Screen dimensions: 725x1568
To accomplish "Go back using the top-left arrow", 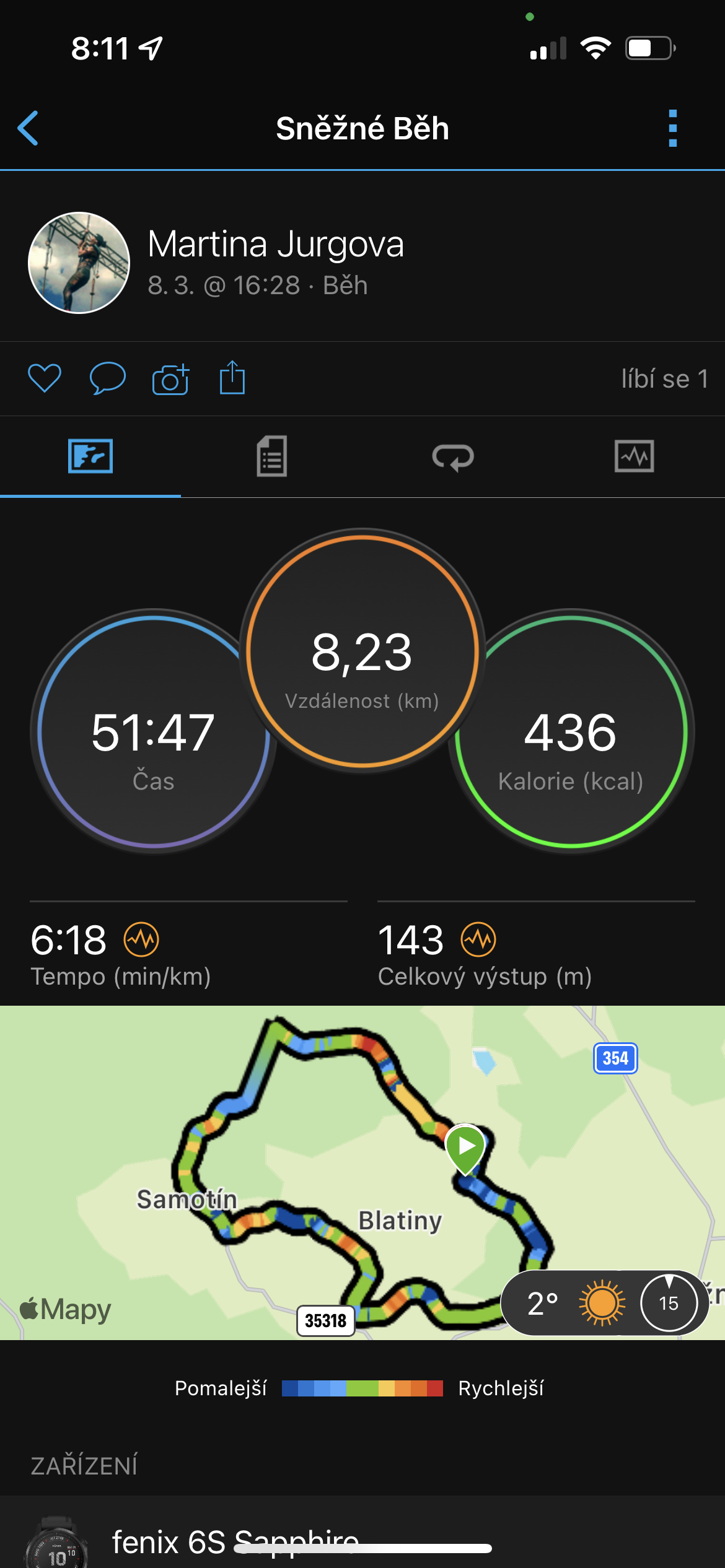I will click(29, 128).
